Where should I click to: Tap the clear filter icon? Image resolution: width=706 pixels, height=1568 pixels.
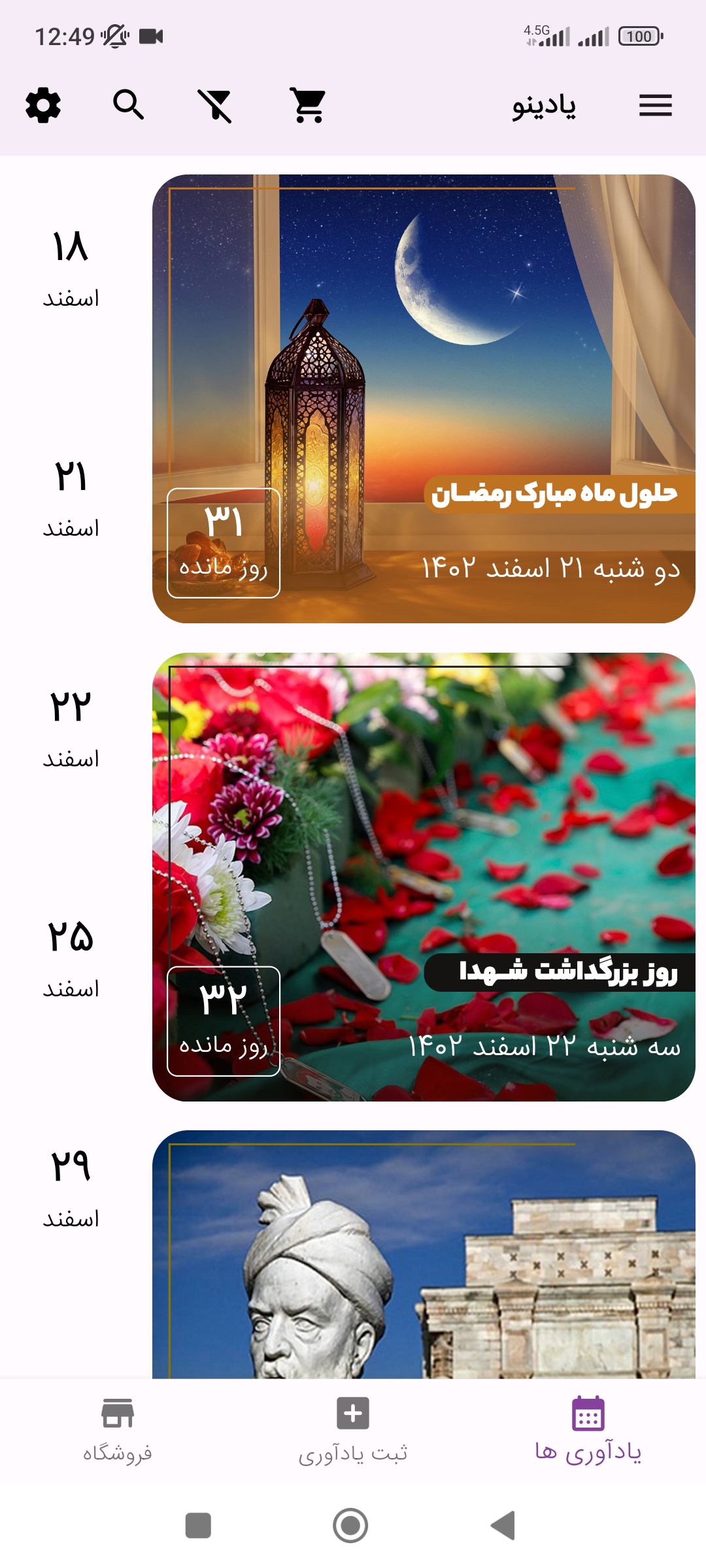tap(215, 105)
